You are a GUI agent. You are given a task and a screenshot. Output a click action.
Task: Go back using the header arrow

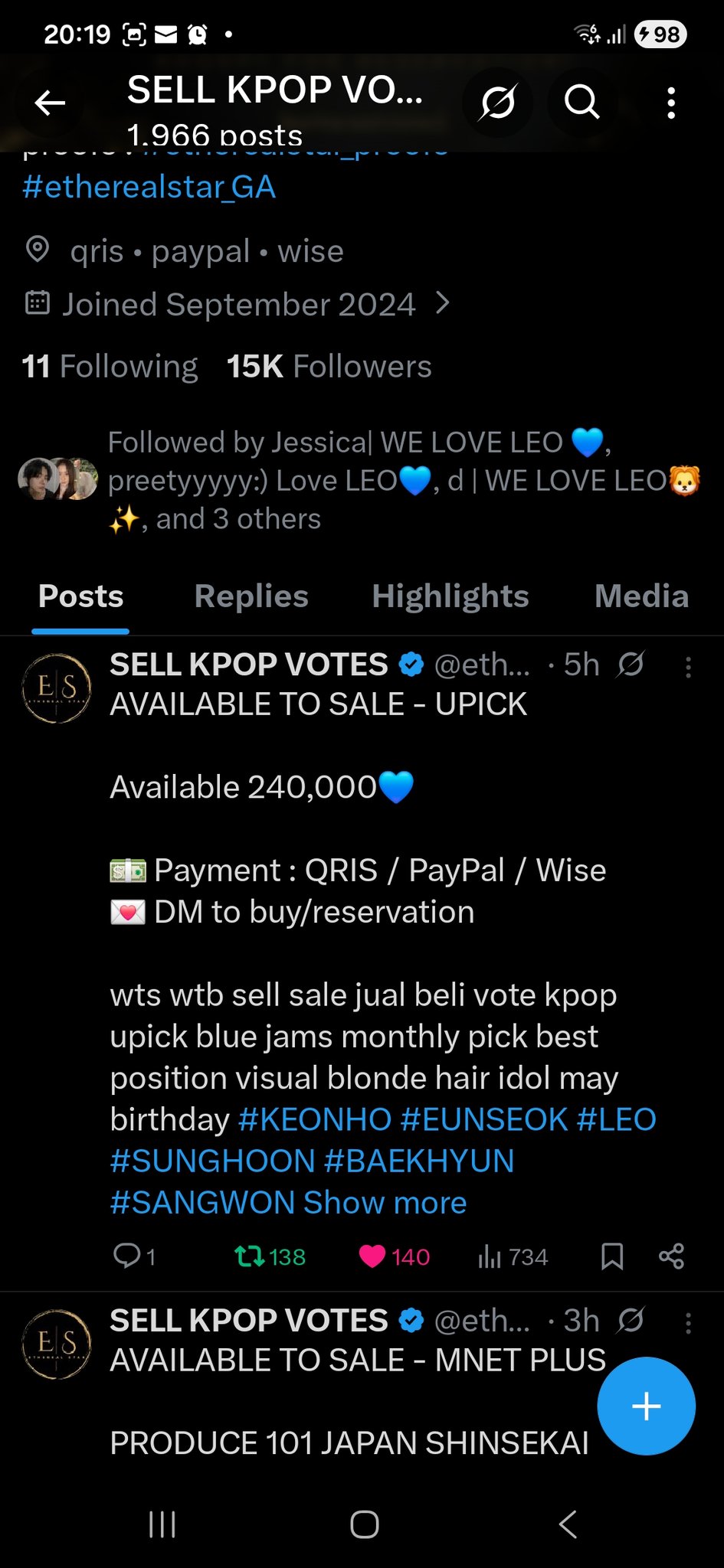pos(51,103)
